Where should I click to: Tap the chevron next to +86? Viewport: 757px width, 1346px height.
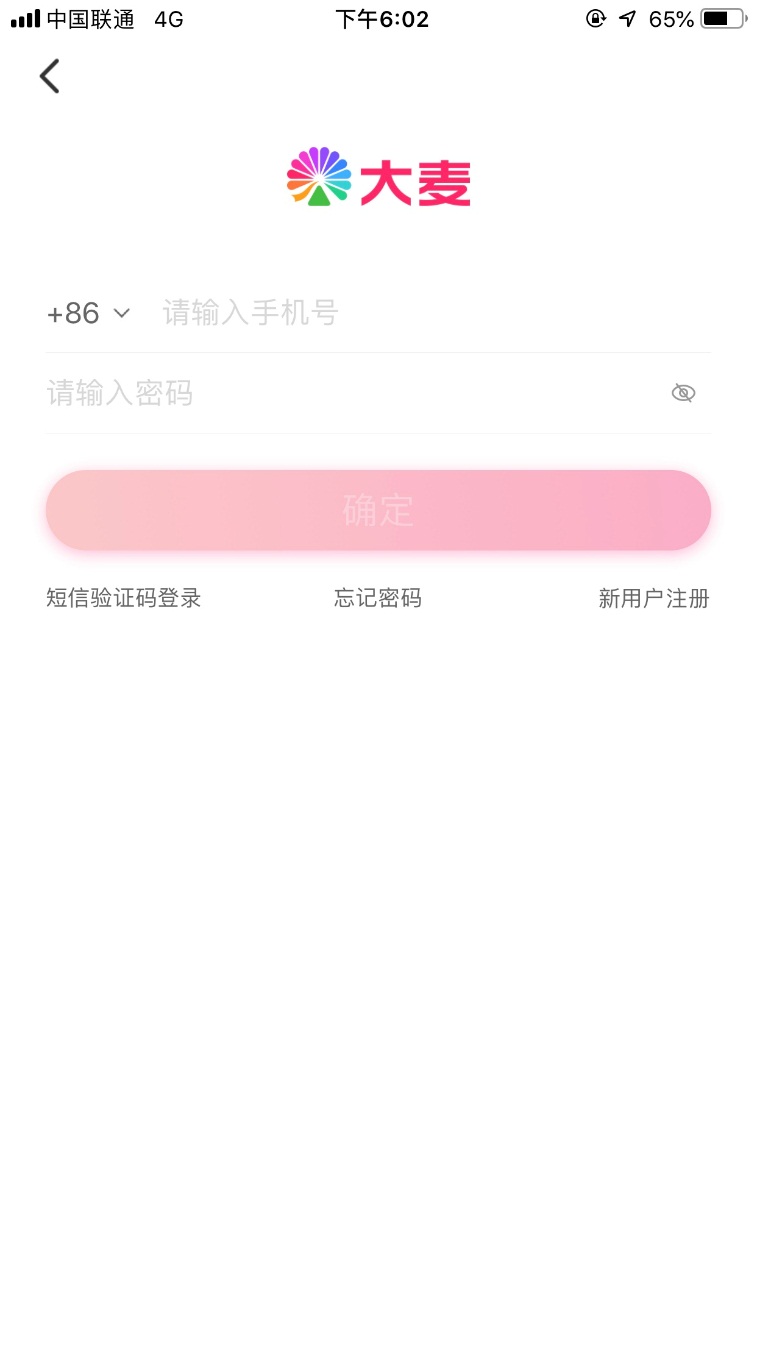(x=121, y=313)
